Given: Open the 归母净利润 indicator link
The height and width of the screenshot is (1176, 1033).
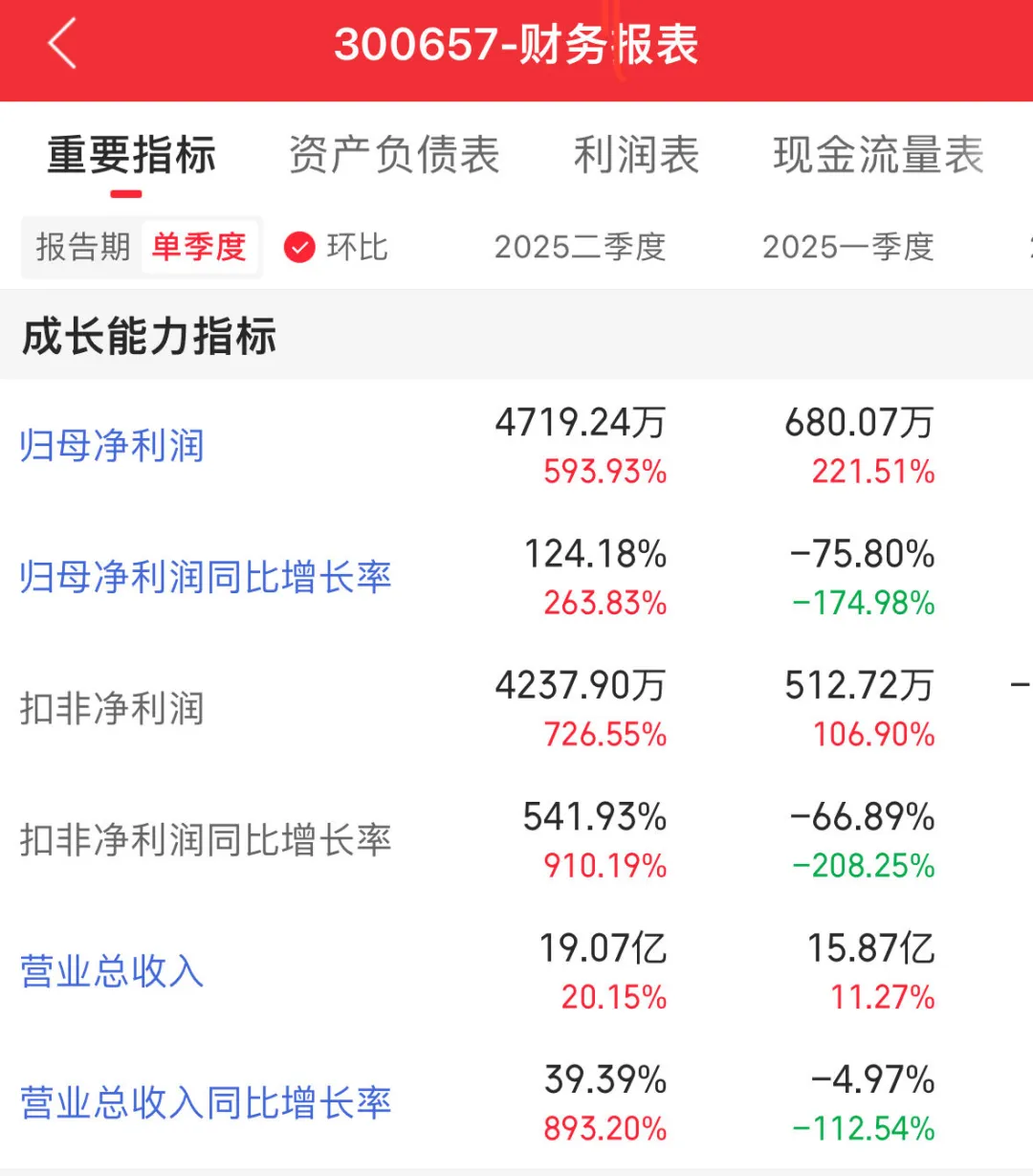Looking at the screenshot, I should point(112,447).
